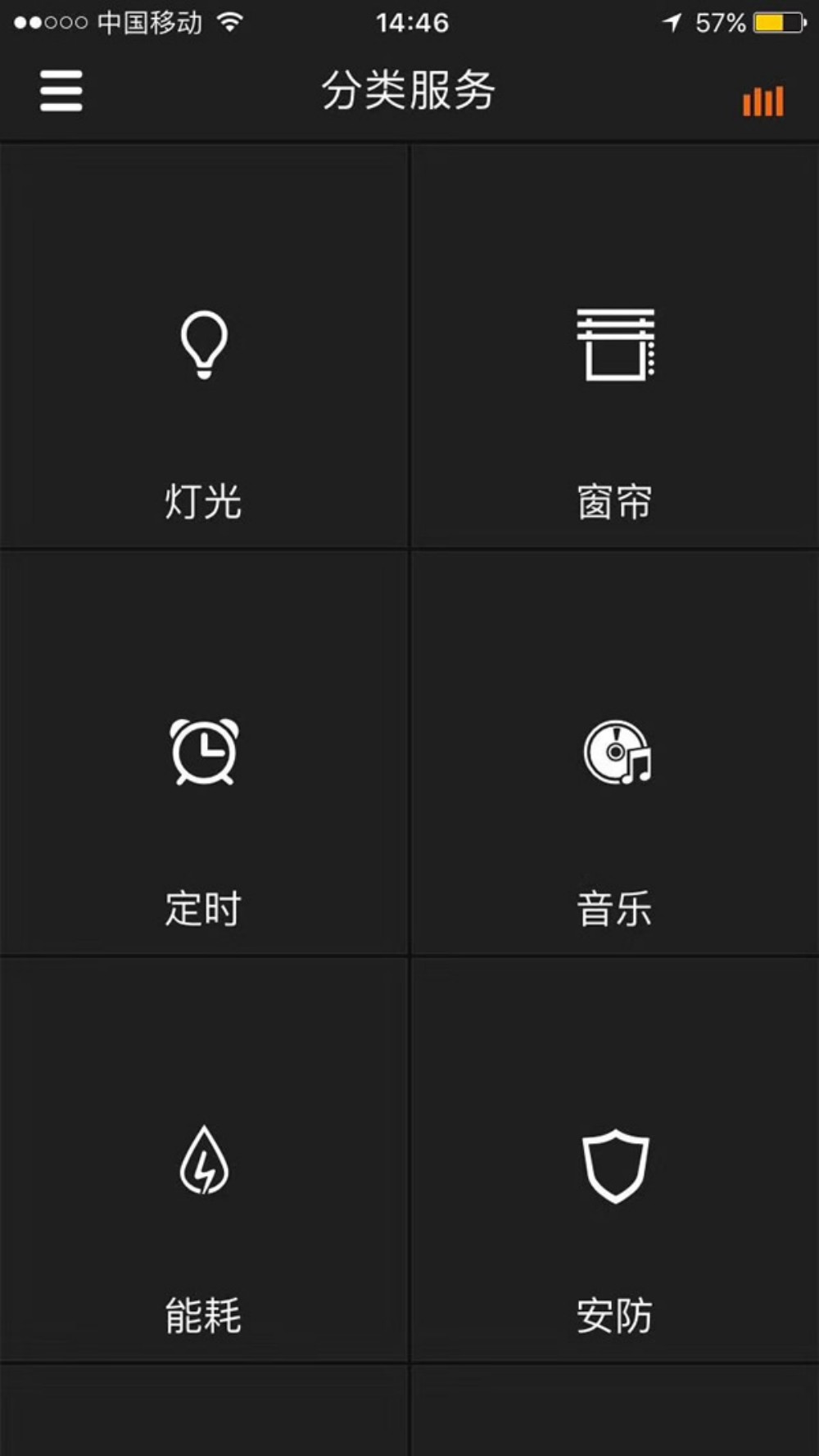819x1456 pixels.
Task: Select the 定时 timer category
Action: pos(204,753)
